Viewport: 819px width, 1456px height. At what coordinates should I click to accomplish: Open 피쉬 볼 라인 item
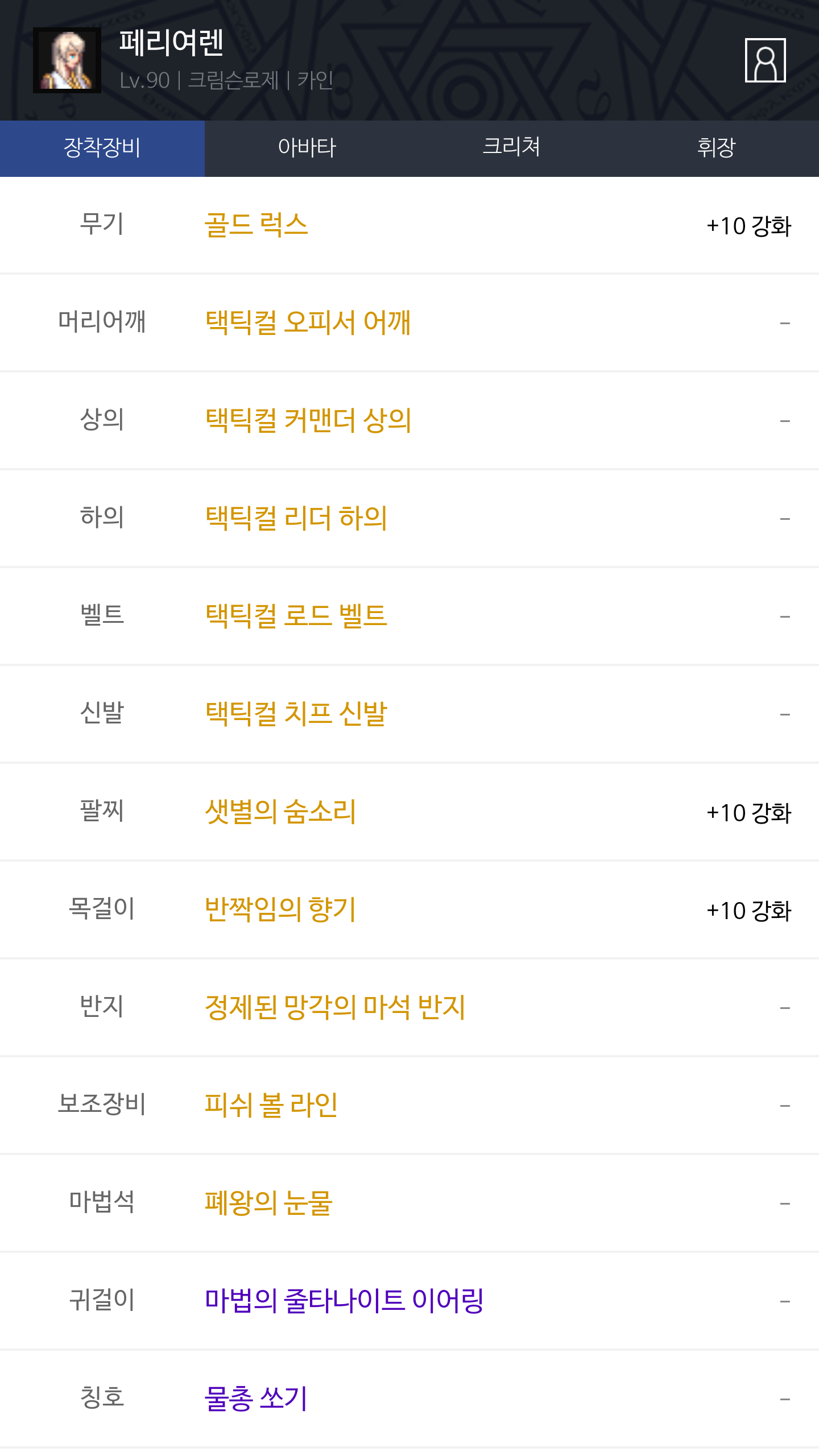coord(271,1106)
